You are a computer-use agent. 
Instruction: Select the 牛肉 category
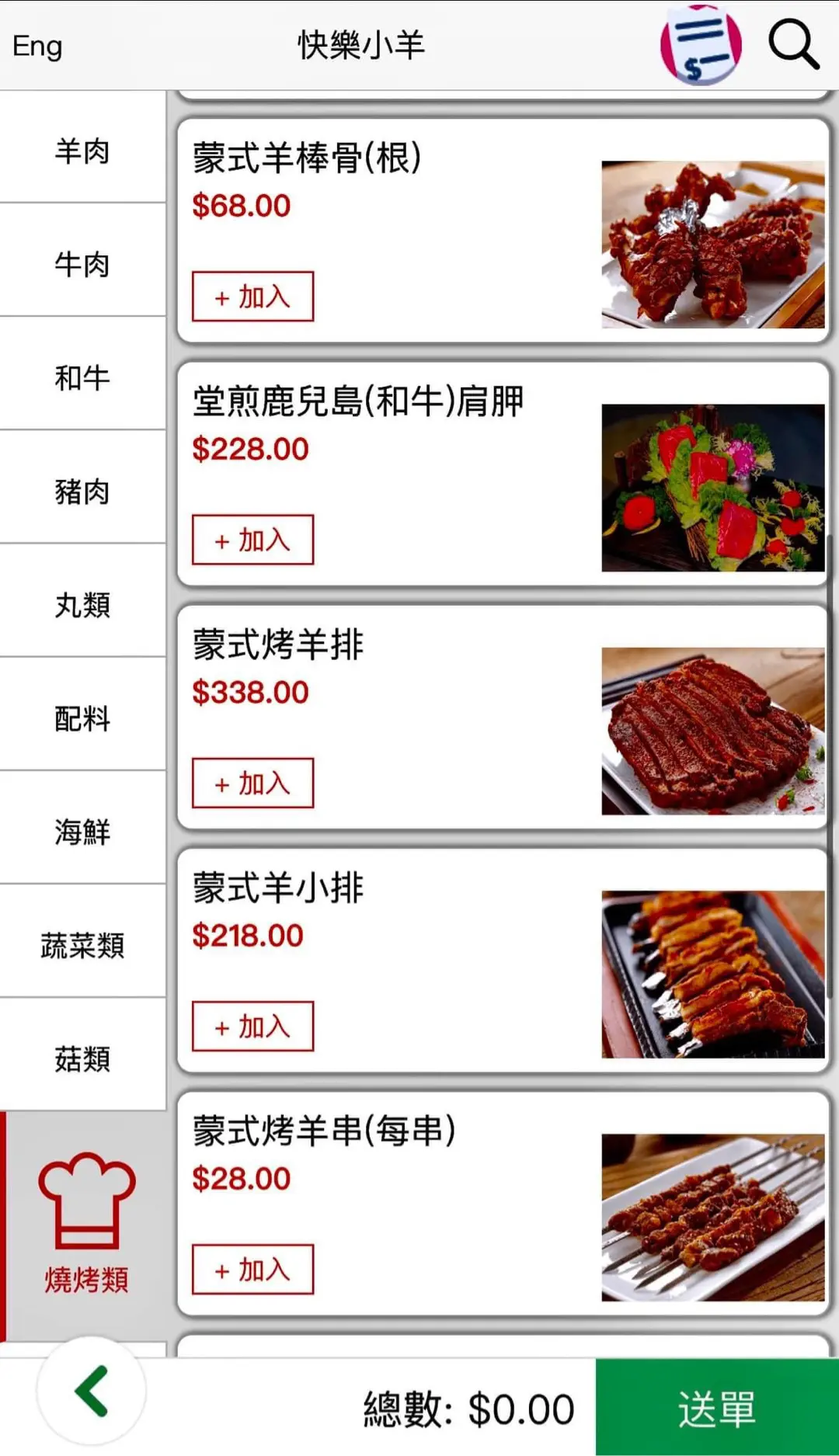click(x=82, y=264)
